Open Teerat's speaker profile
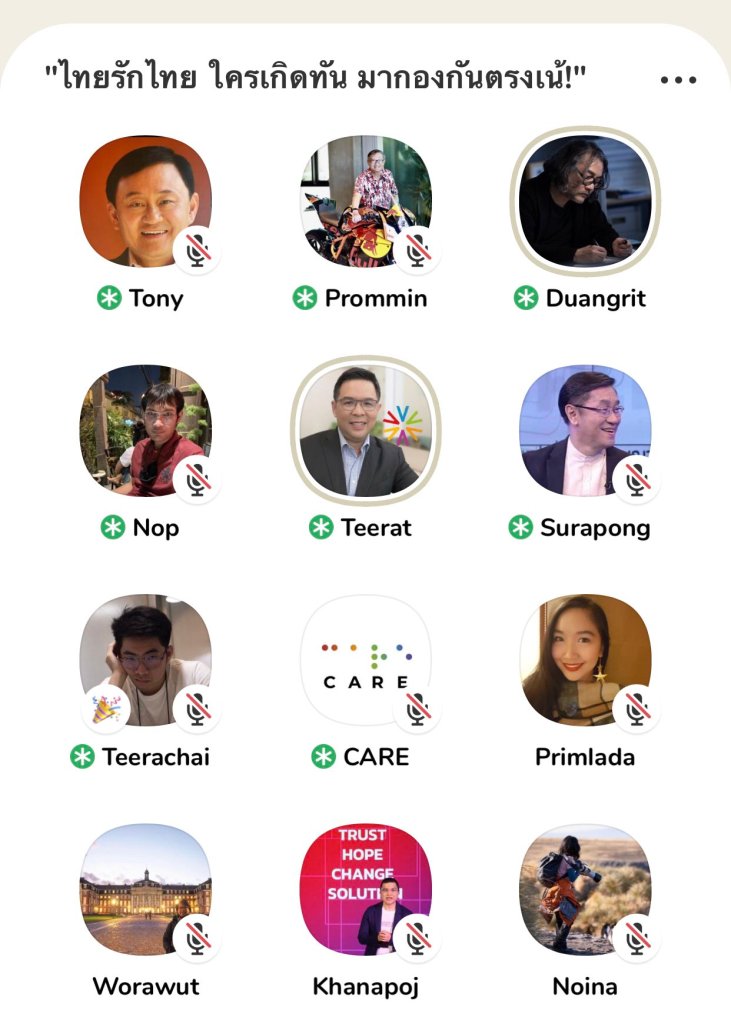 coord(365,430)
